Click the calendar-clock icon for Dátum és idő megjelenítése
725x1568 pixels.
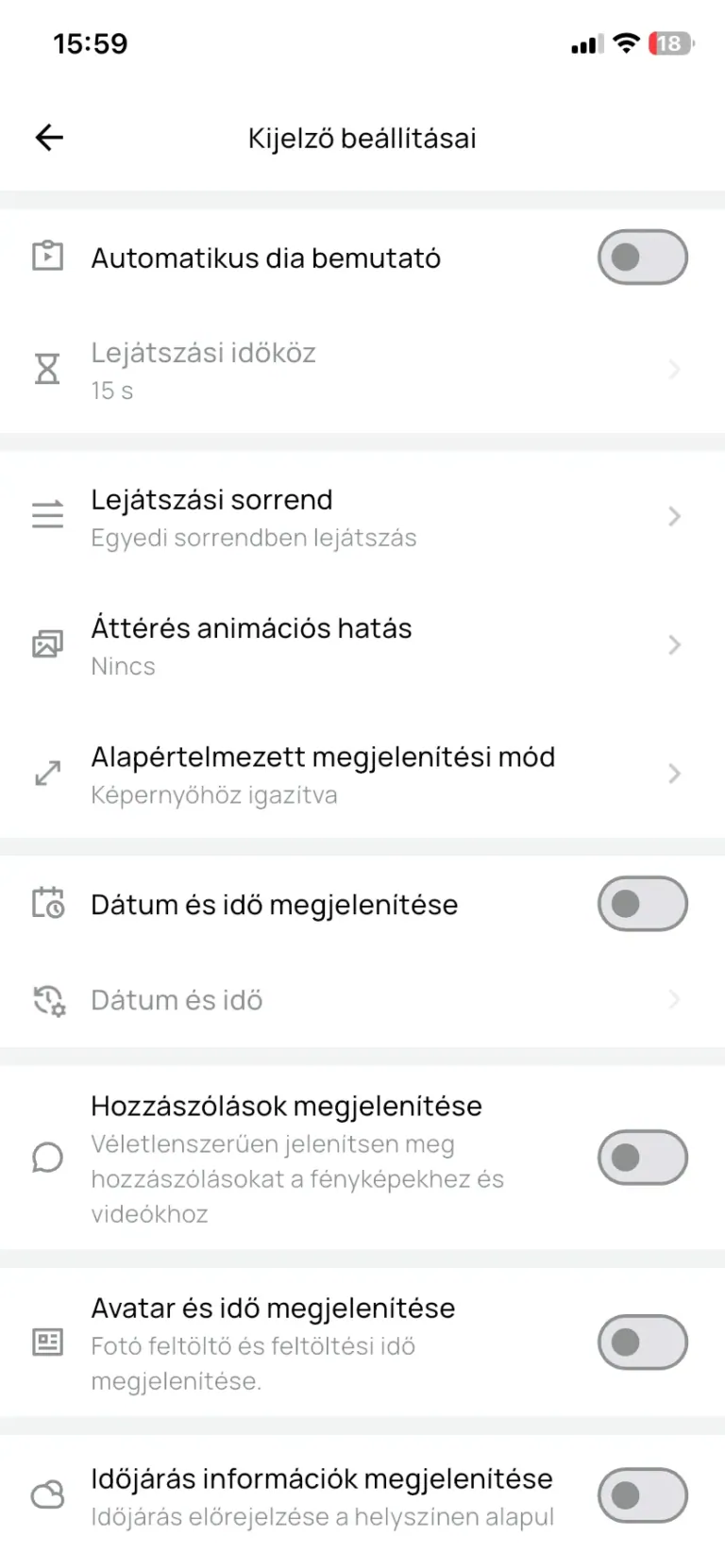(x=47, y=903)
